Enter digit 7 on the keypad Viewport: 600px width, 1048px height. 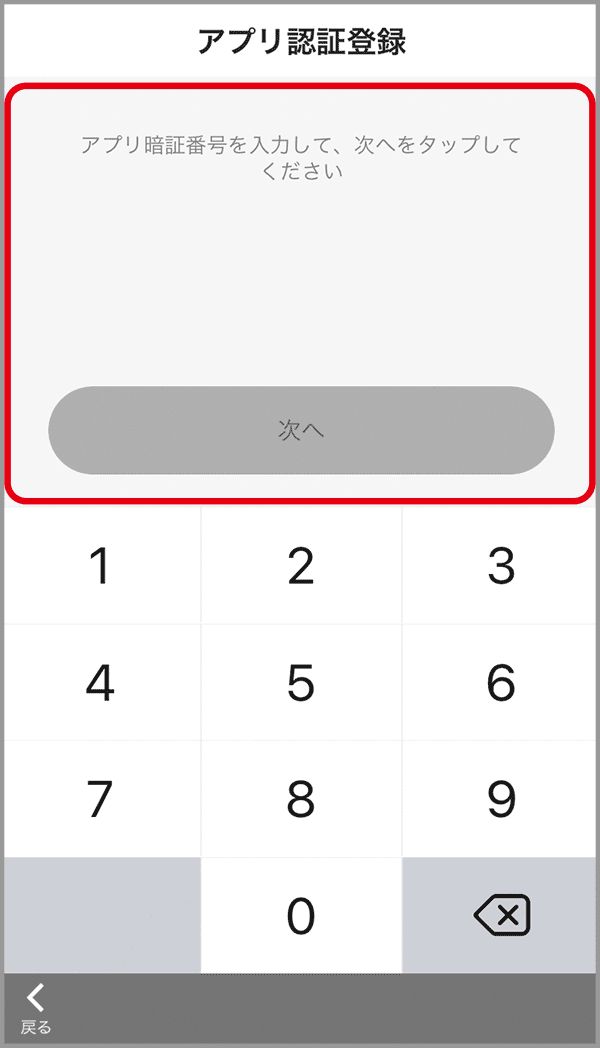pos(102,799)
